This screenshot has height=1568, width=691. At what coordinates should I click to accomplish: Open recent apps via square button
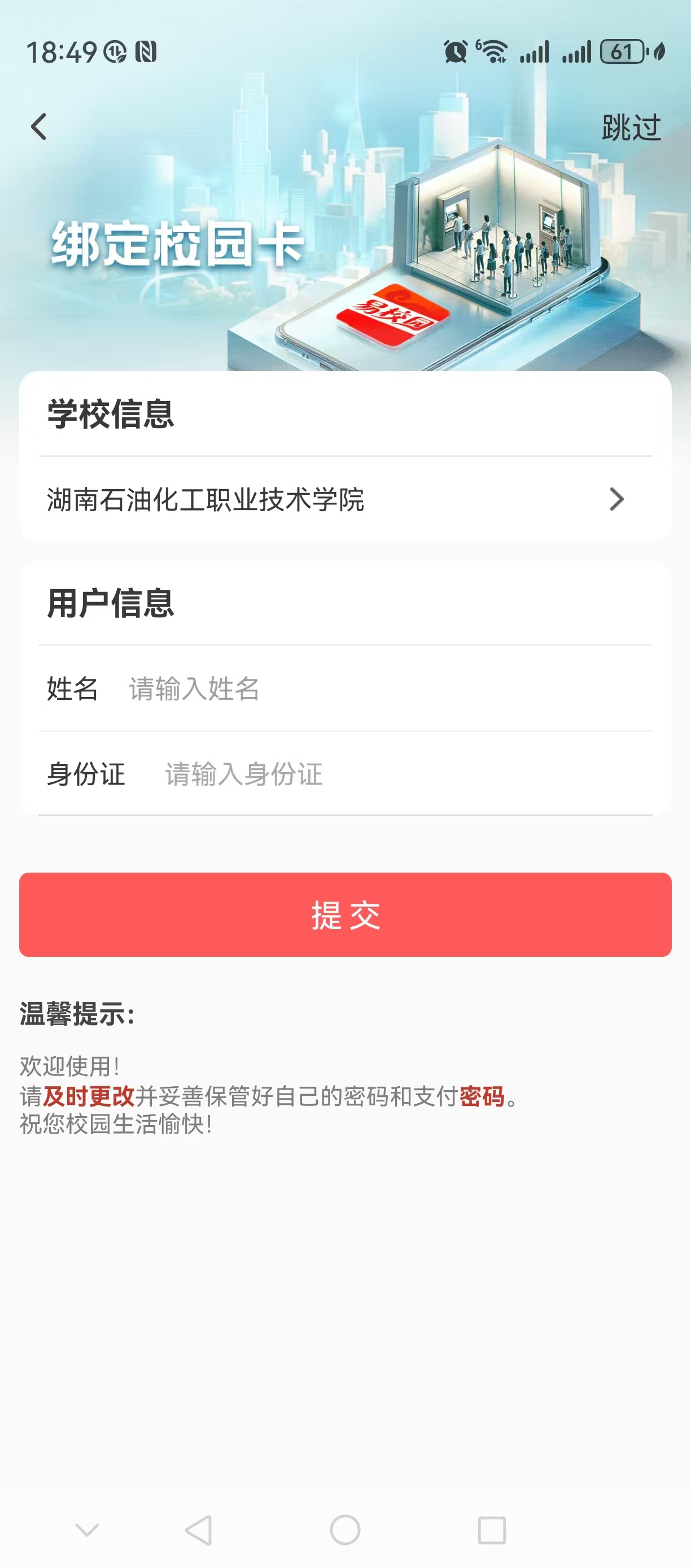pyautogui.click(x=492, y=1530)
